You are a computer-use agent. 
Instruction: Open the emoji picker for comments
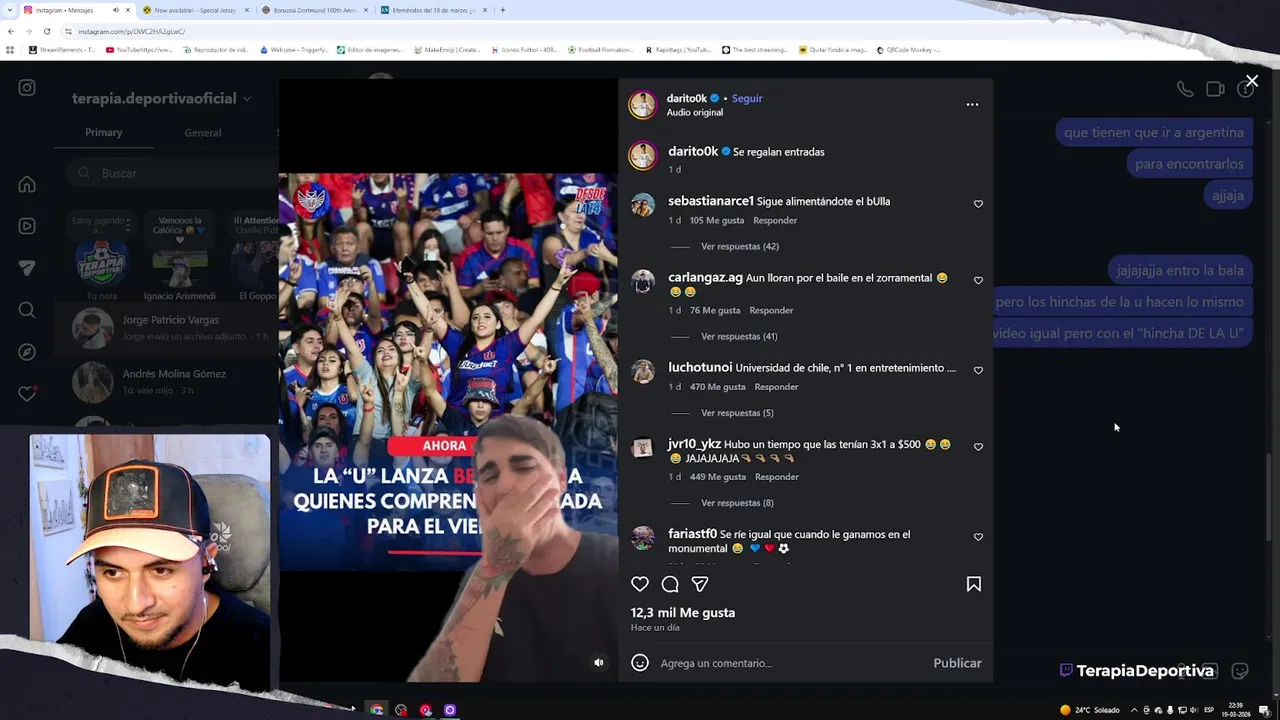pos(640,663)
